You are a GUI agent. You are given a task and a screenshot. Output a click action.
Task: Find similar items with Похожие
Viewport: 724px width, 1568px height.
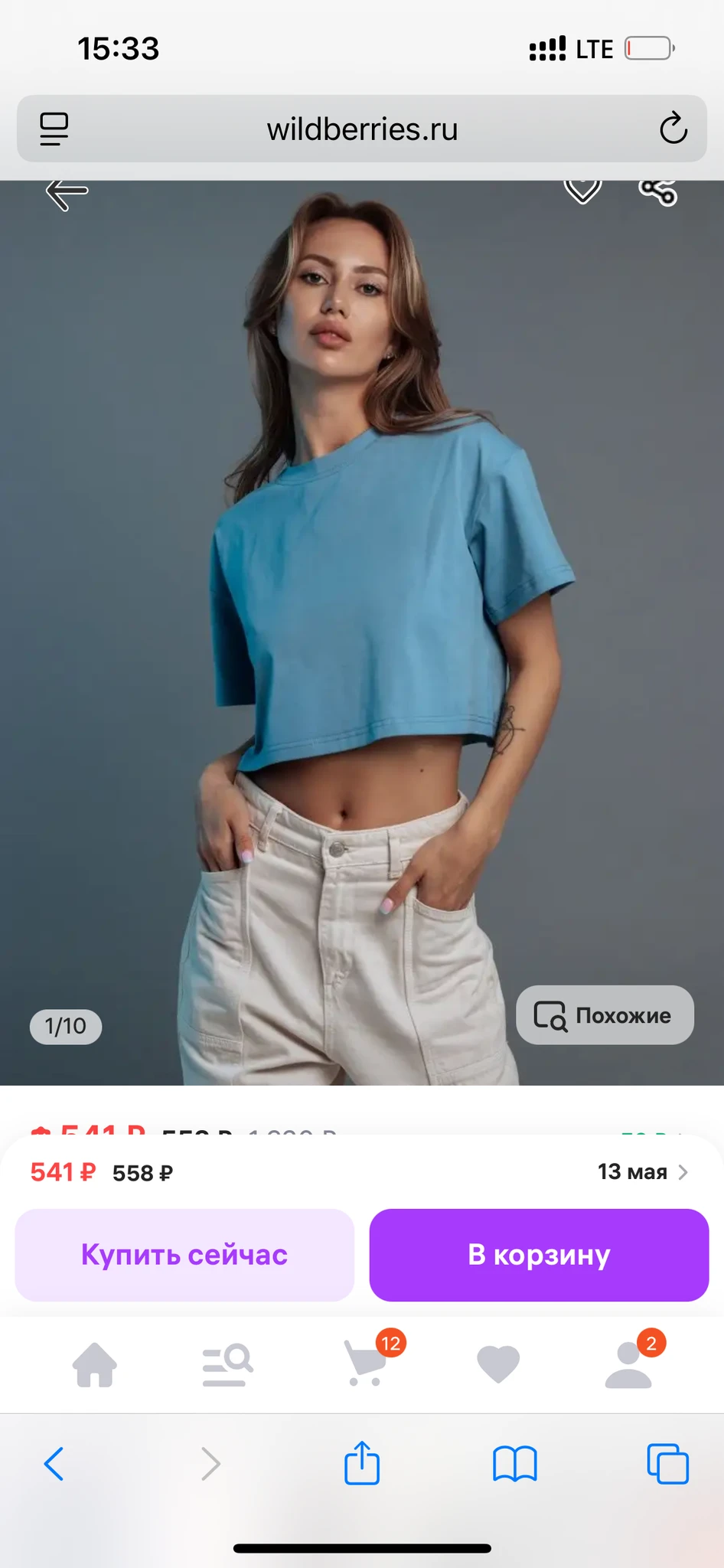[x=605, y=1014]
